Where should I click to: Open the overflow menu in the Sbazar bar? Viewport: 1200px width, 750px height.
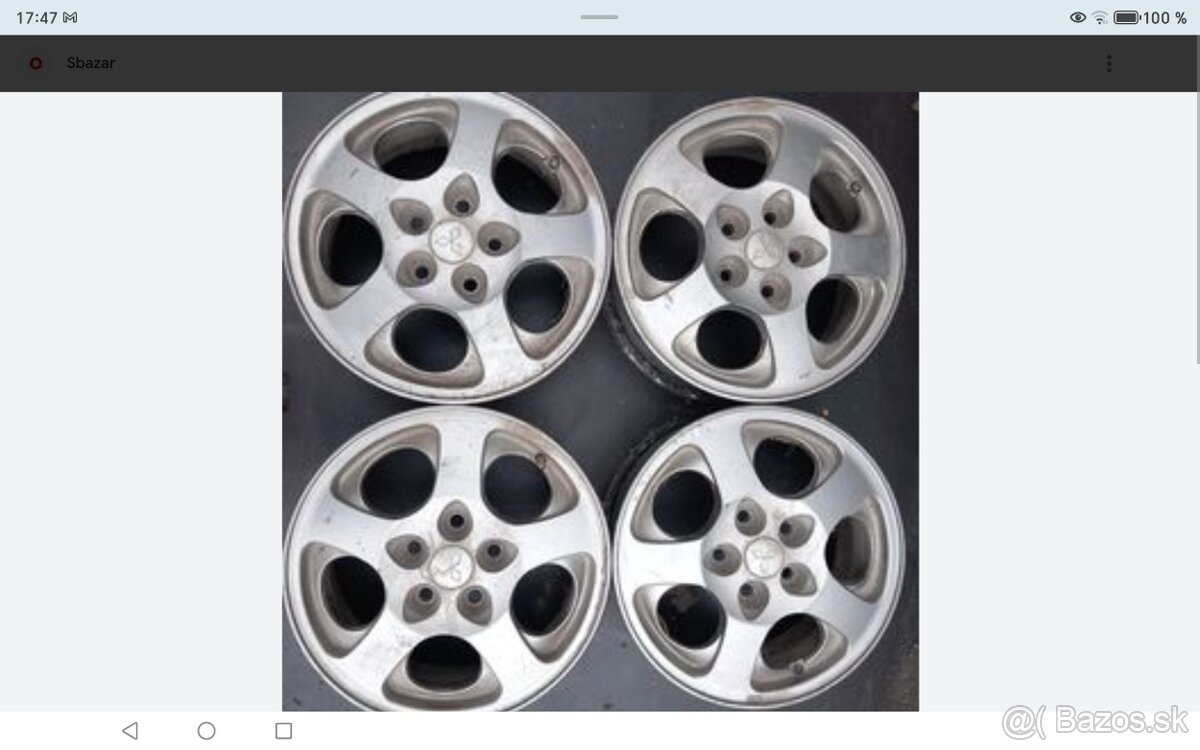[1108, 64]
